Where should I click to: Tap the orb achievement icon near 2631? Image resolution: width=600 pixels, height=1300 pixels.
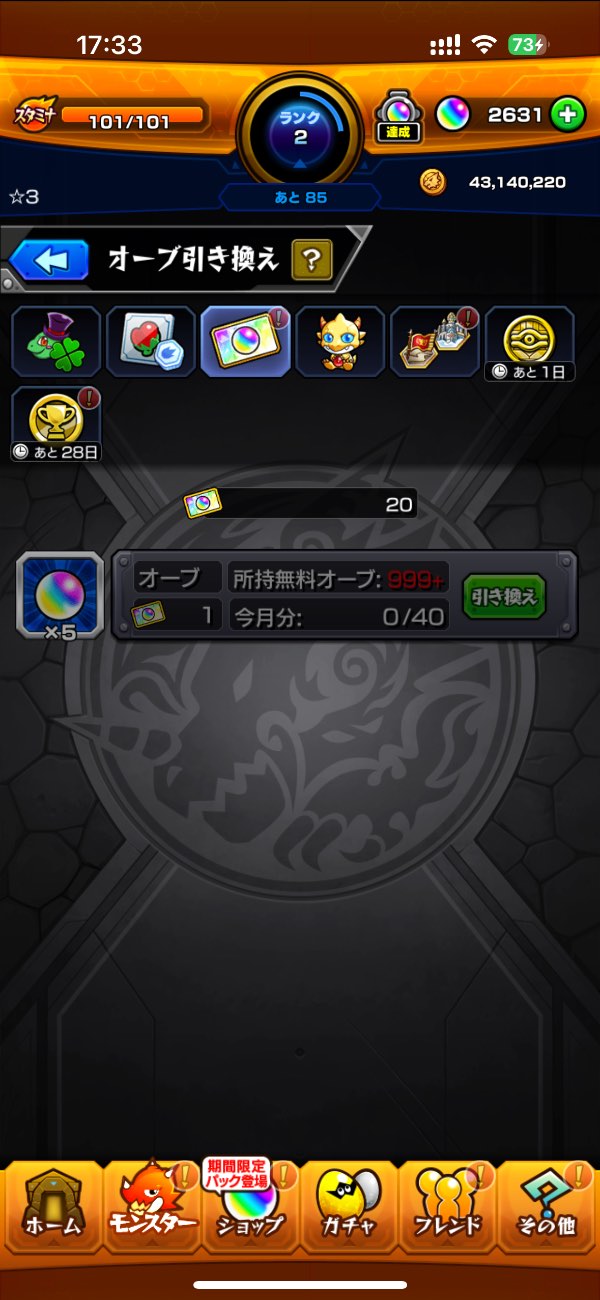click(x=397, y=117)
